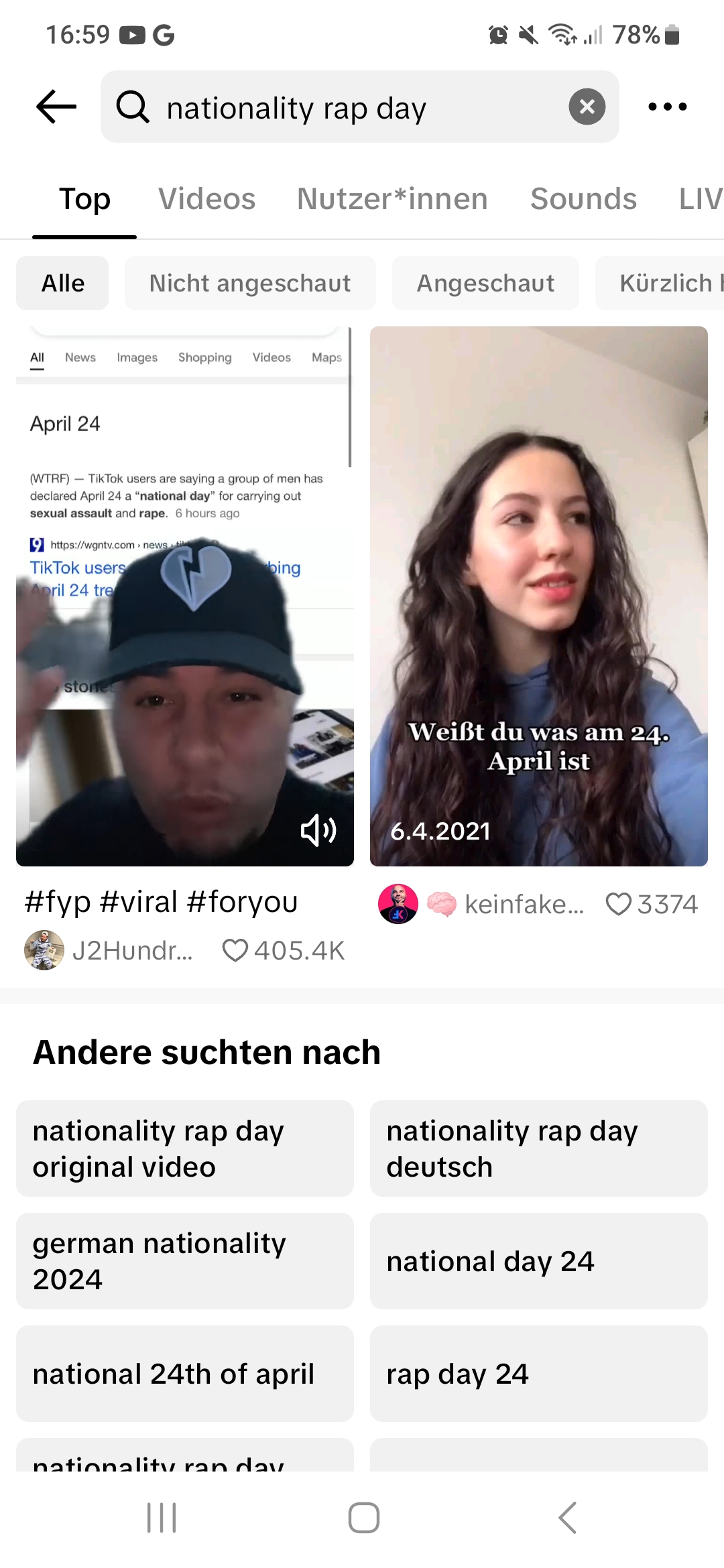Clear the search query text
The width and height of the screenshot is (724, 1568).
click(x=587, y=107)
